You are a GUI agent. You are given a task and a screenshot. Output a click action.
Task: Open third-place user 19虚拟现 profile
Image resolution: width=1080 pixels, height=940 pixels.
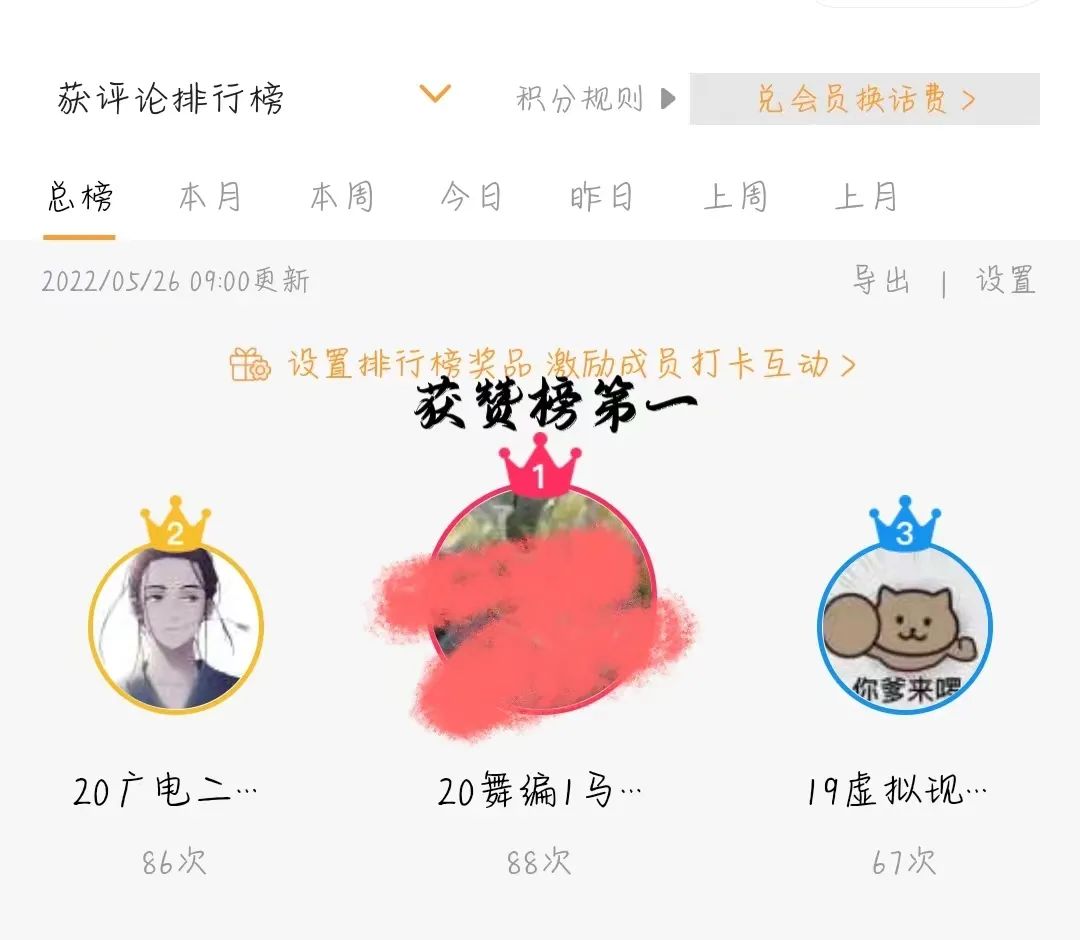904,628
